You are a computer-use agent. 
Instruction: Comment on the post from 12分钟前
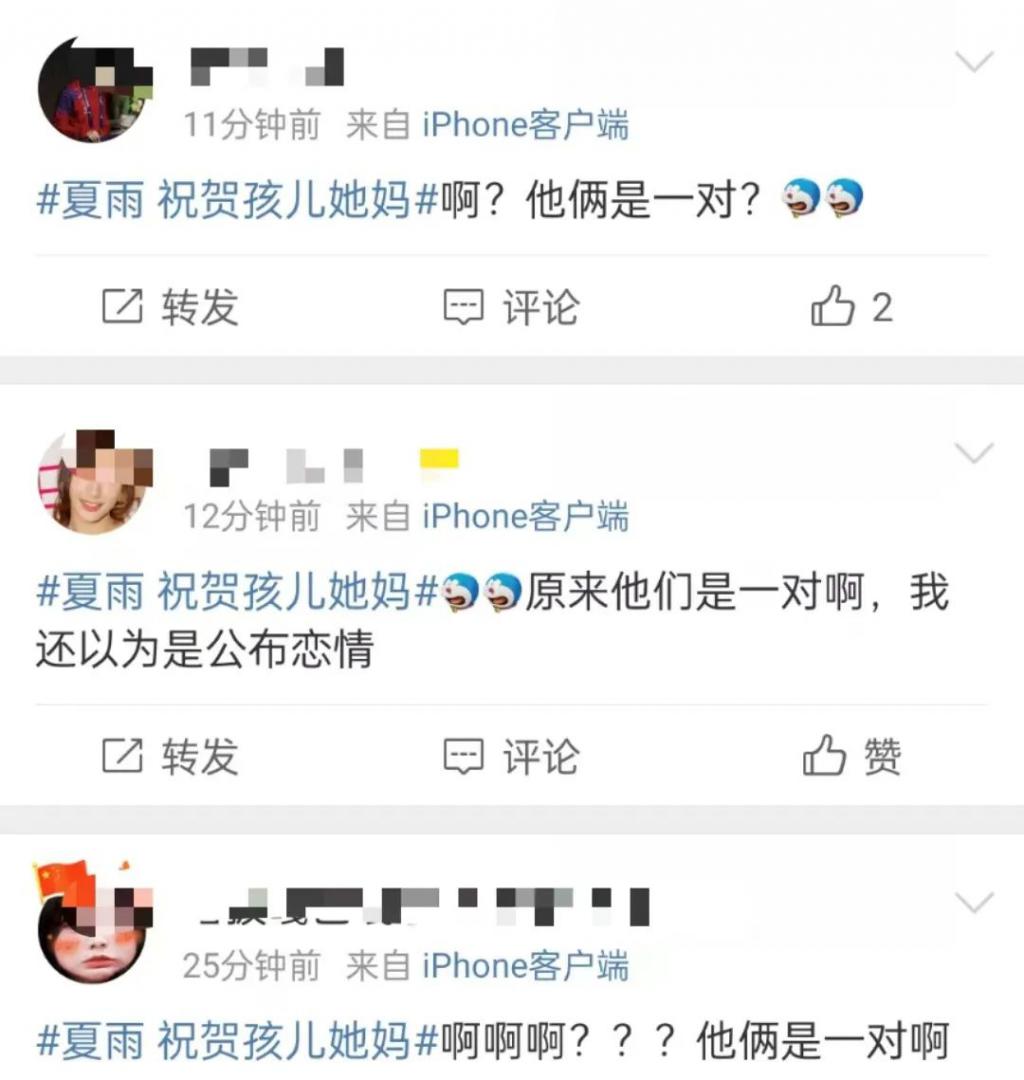(511, 756)
